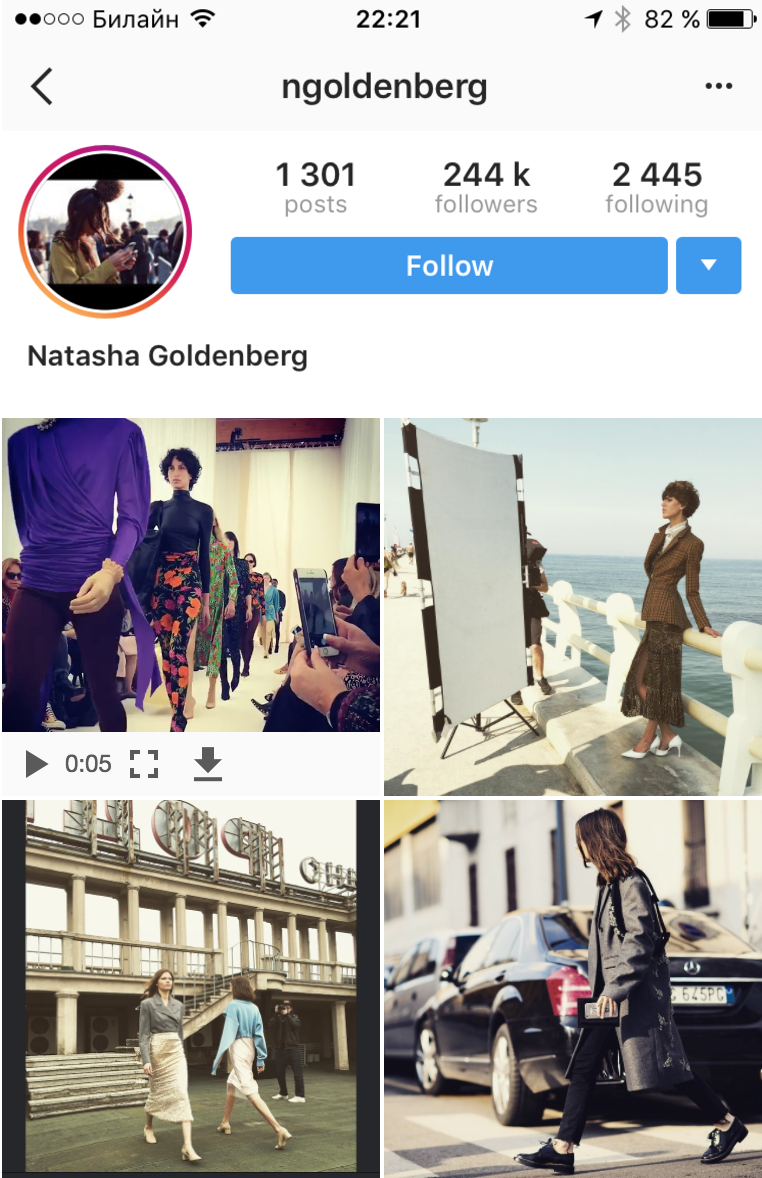Screen dimensions: 762x1178
Task: Open the seaside photoshoot post
Action: 573,607
